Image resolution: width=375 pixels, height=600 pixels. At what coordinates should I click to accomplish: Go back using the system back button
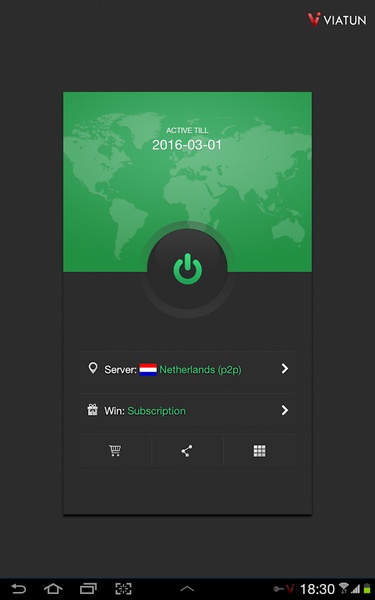coord(18,589)
